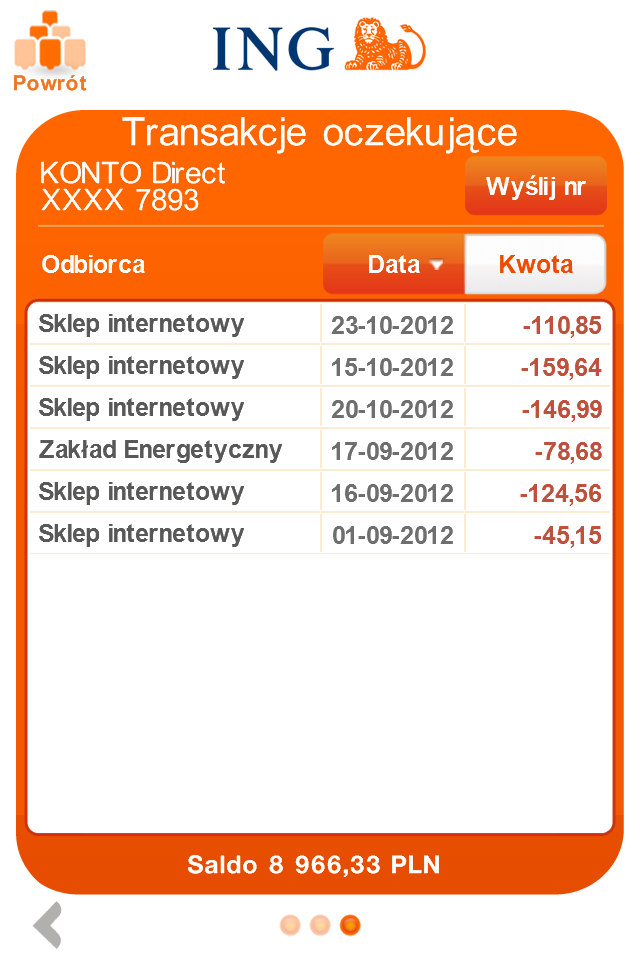
Task: Sort transactions by Kwota
Action: click(535, 265)
